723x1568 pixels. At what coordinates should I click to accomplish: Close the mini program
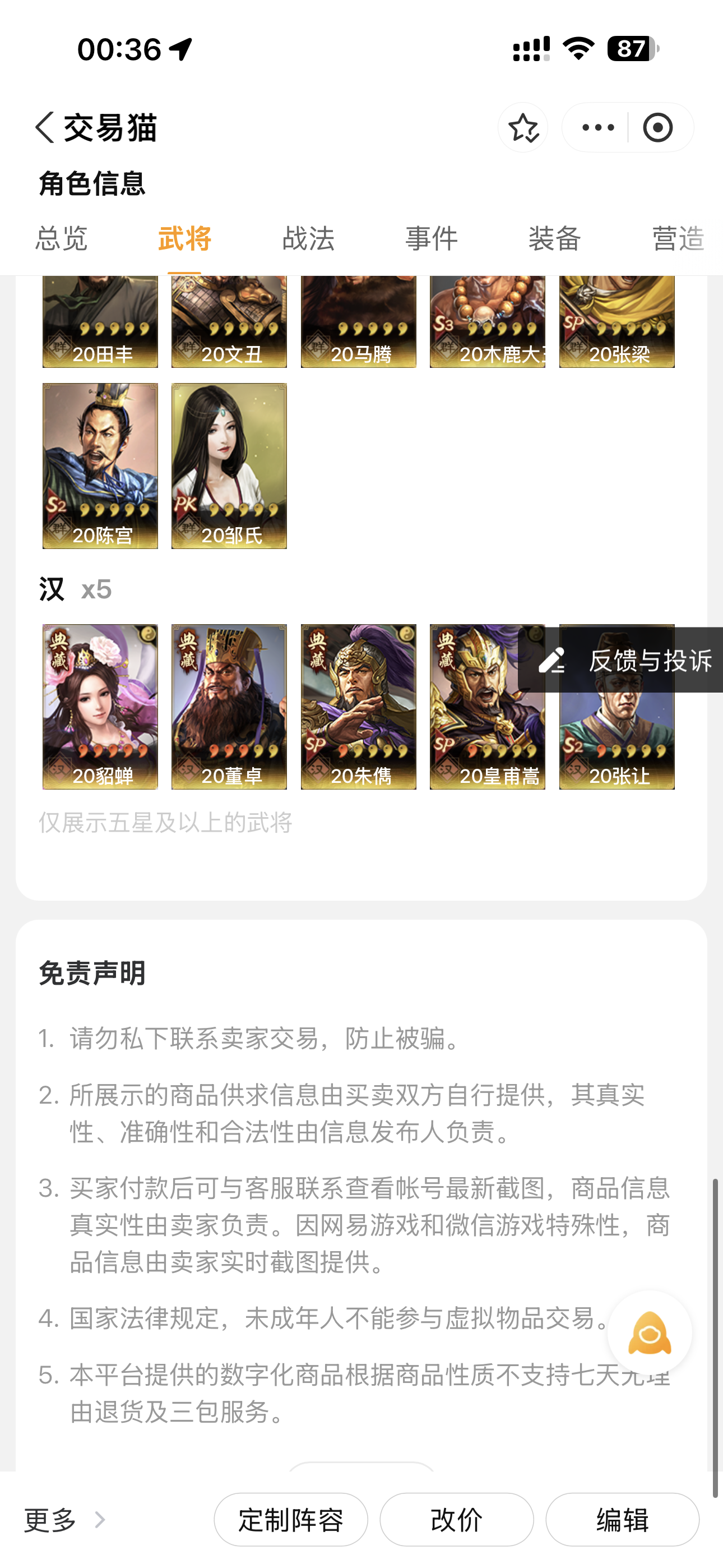click(x=658, y=128)
